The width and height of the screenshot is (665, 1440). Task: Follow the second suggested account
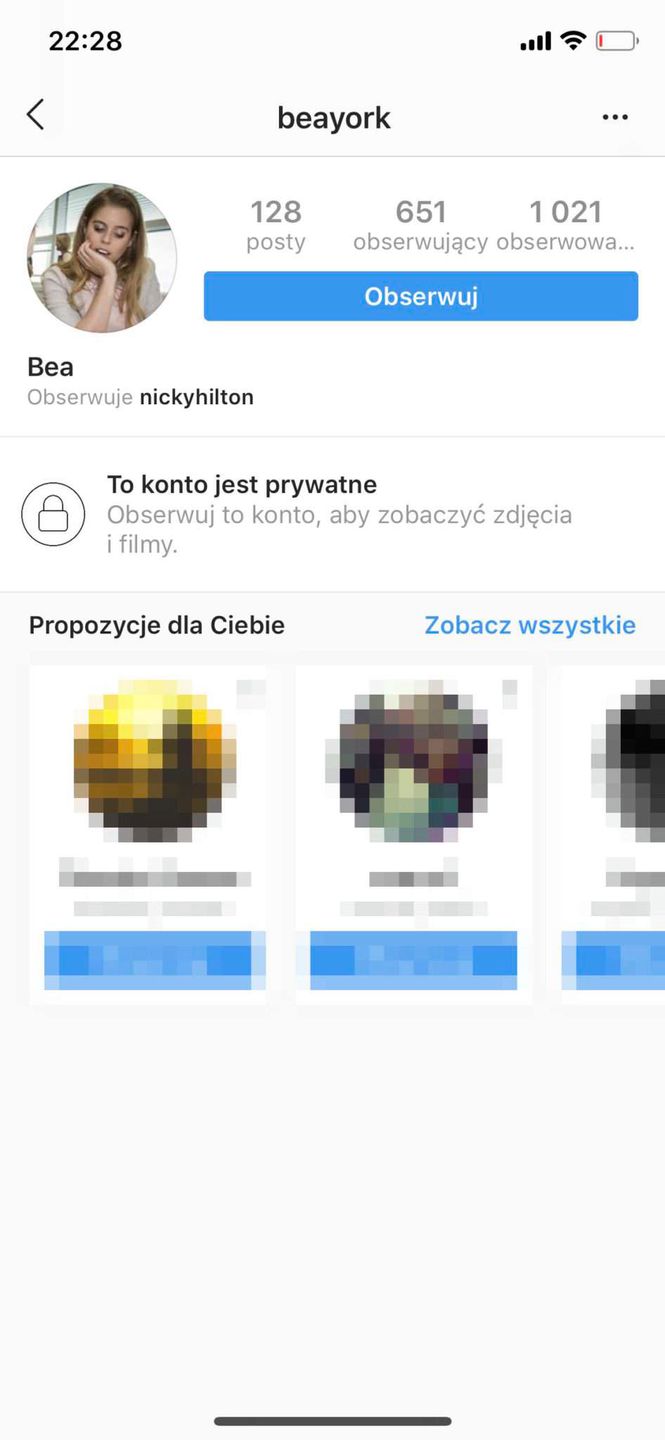point(413,959)
